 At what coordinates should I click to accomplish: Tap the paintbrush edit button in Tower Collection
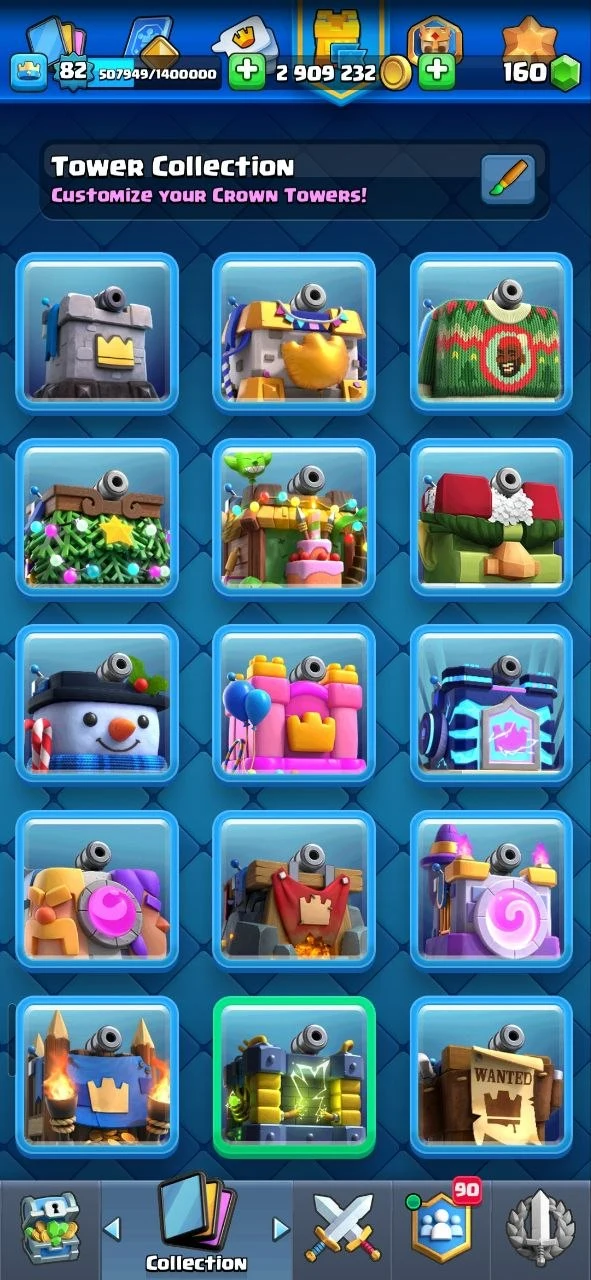tap(507, 180)
